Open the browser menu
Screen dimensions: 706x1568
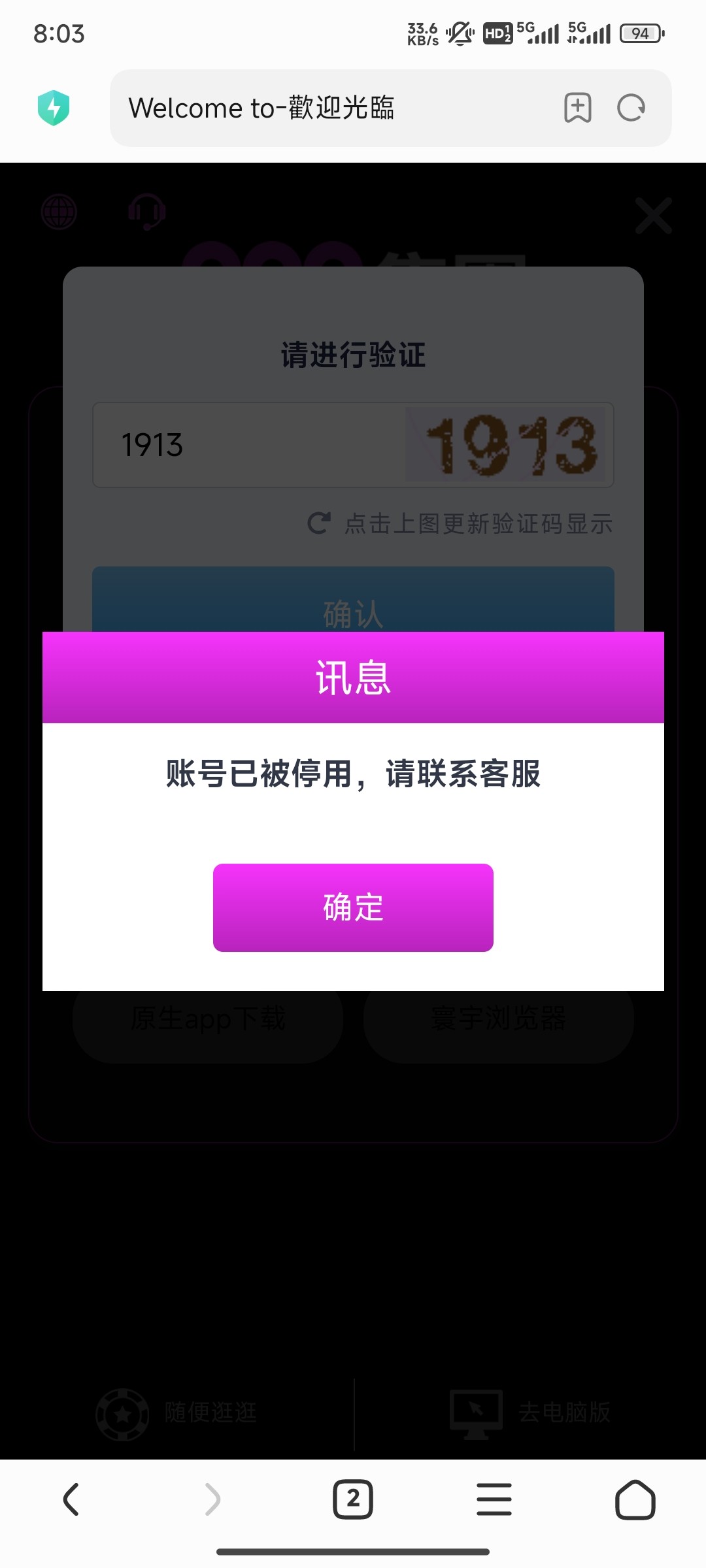pos(494,1499)
